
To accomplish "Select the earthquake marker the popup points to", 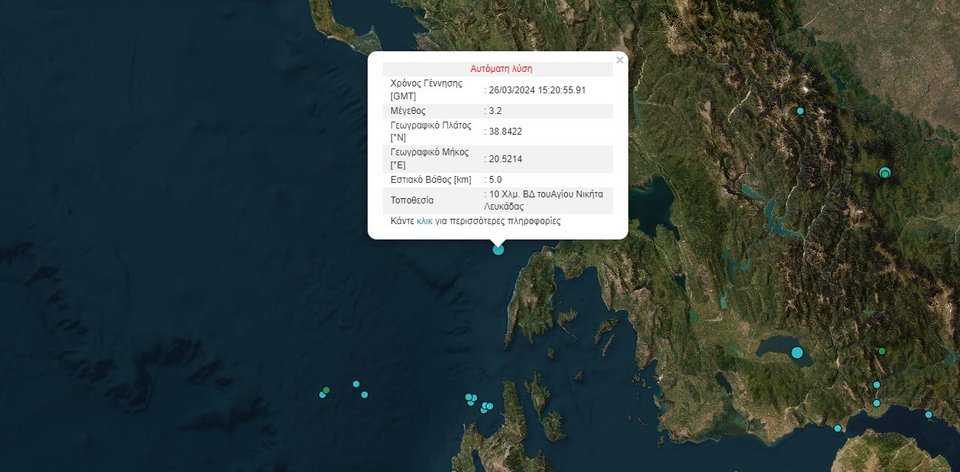I will 498,250.
